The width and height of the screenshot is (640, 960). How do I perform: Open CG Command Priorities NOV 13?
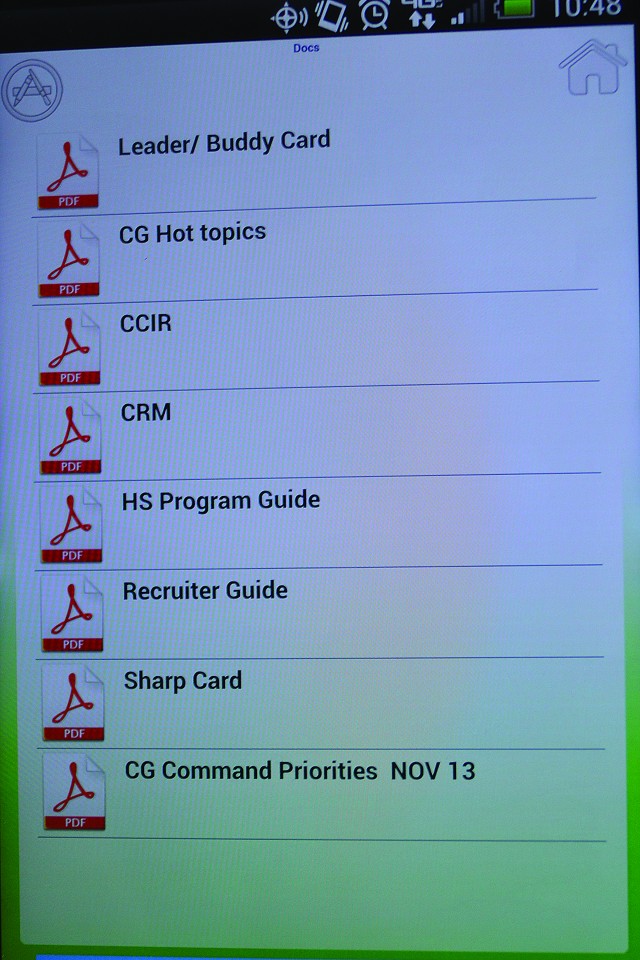point(300,771)
